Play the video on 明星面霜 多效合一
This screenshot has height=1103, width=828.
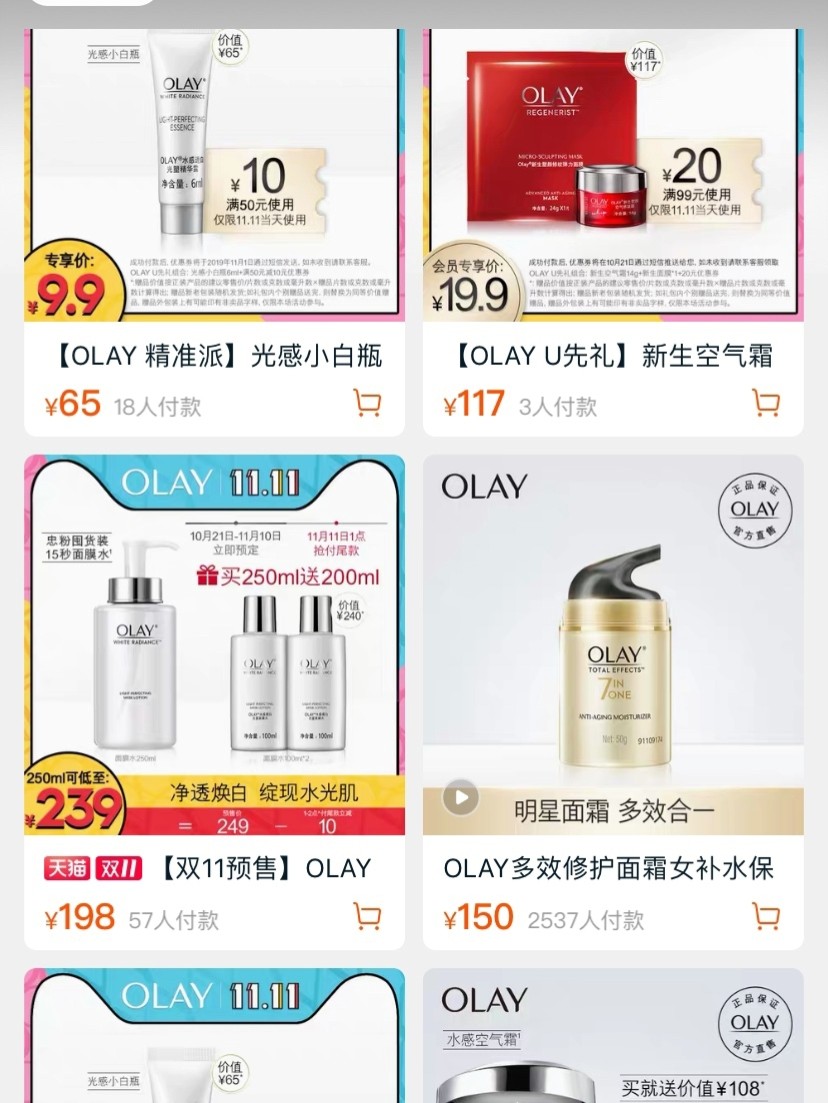pos(460,797)
